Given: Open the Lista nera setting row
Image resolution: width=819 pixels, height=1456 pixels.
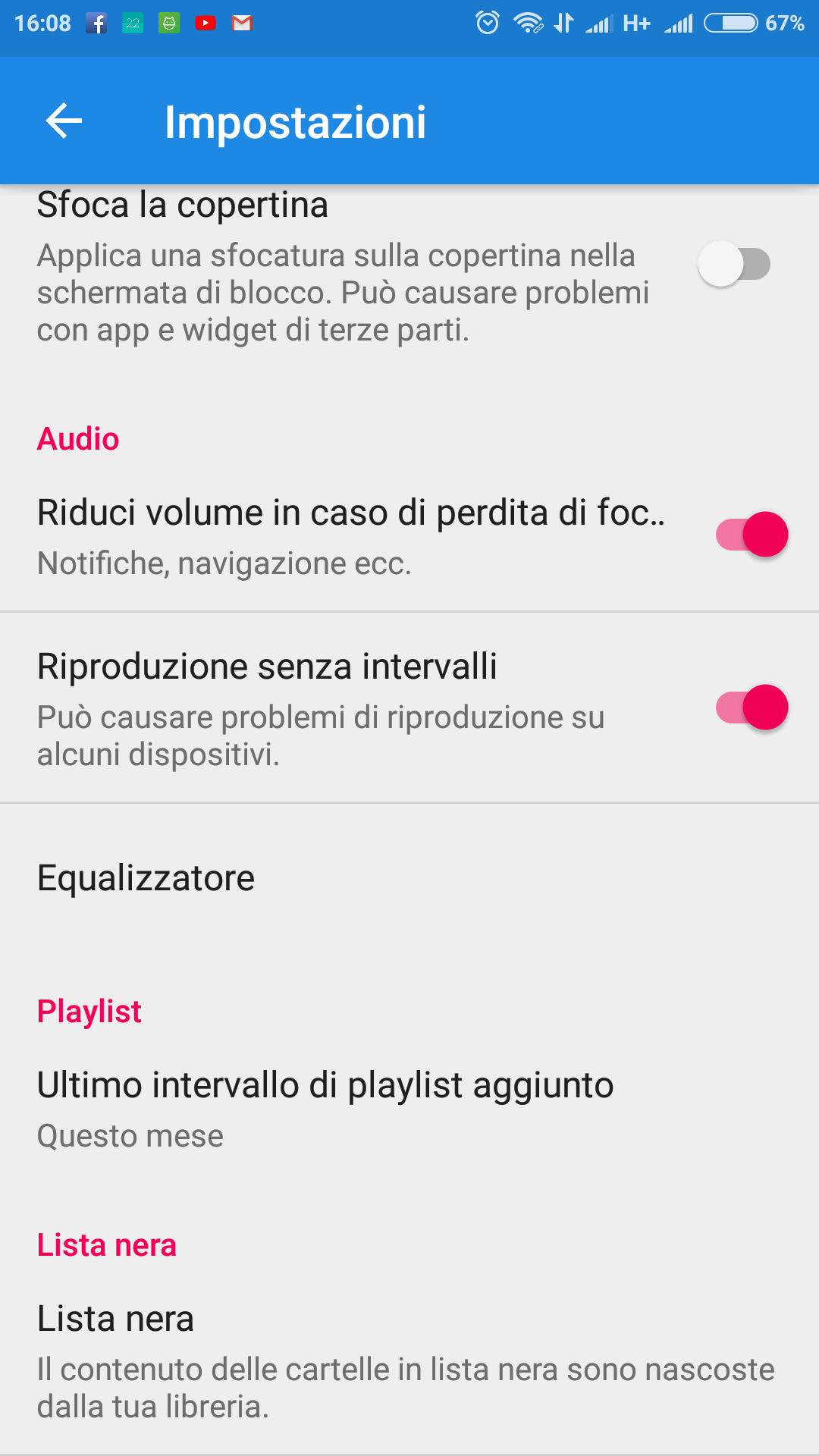Looking at the screenshot, I should pyautogui.click(x=409, y=1361).
